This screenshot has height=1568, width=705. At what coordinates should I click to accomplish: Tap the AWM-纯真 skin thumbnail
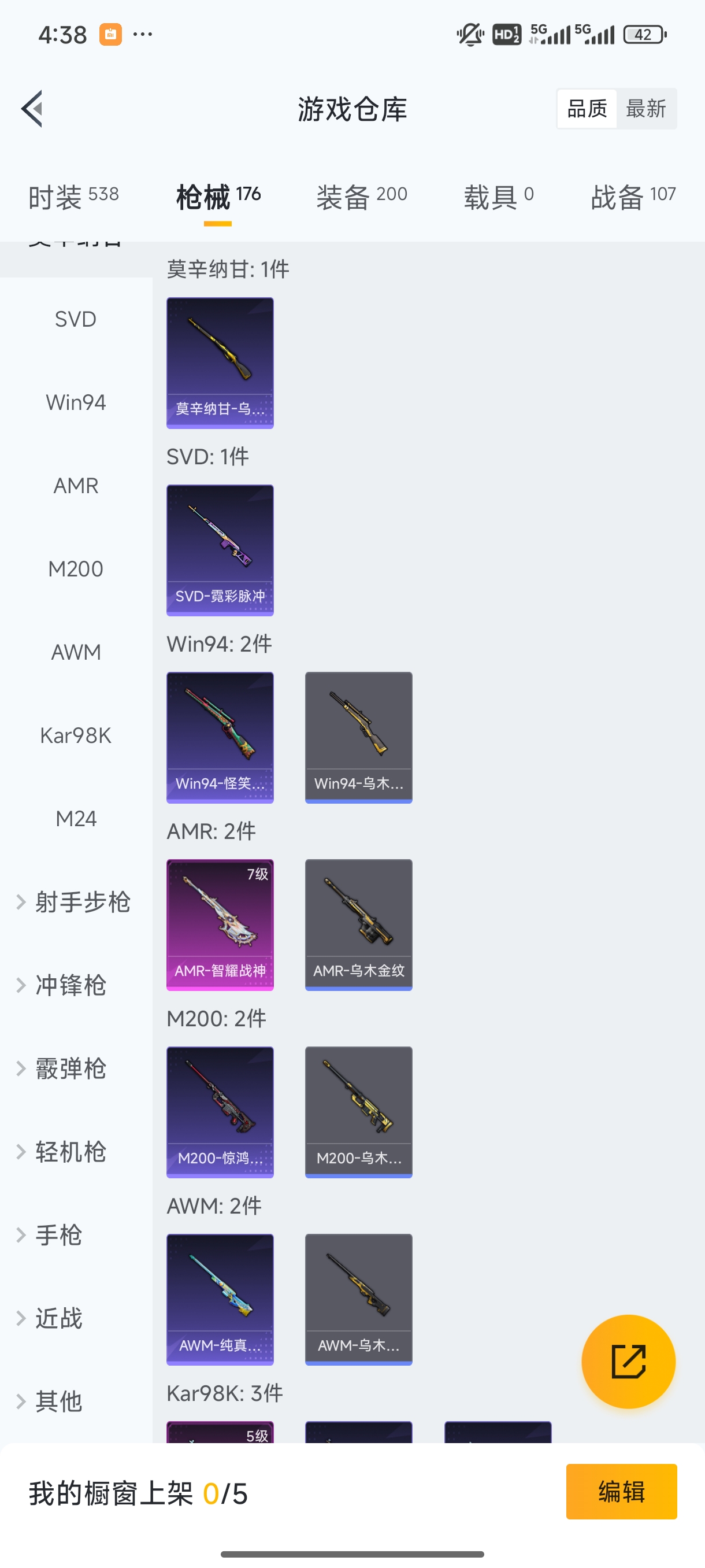[220, 1300]
